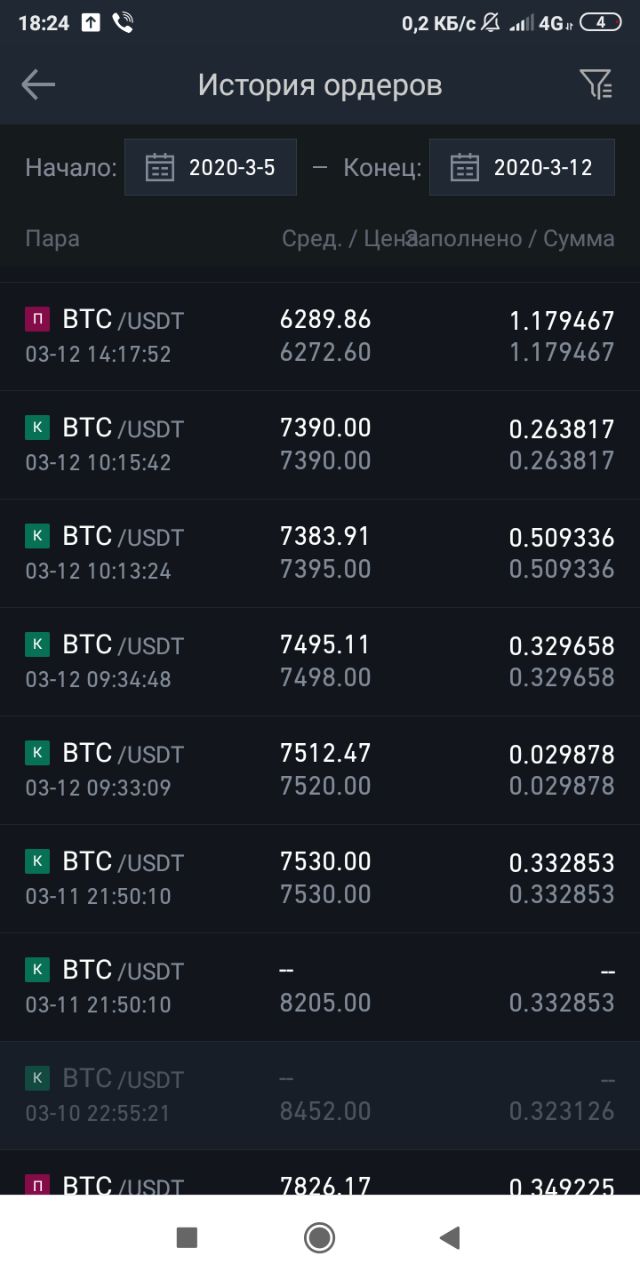640x1280 pixels.
Task: Open the order filter icon
Action: point(596,85)
